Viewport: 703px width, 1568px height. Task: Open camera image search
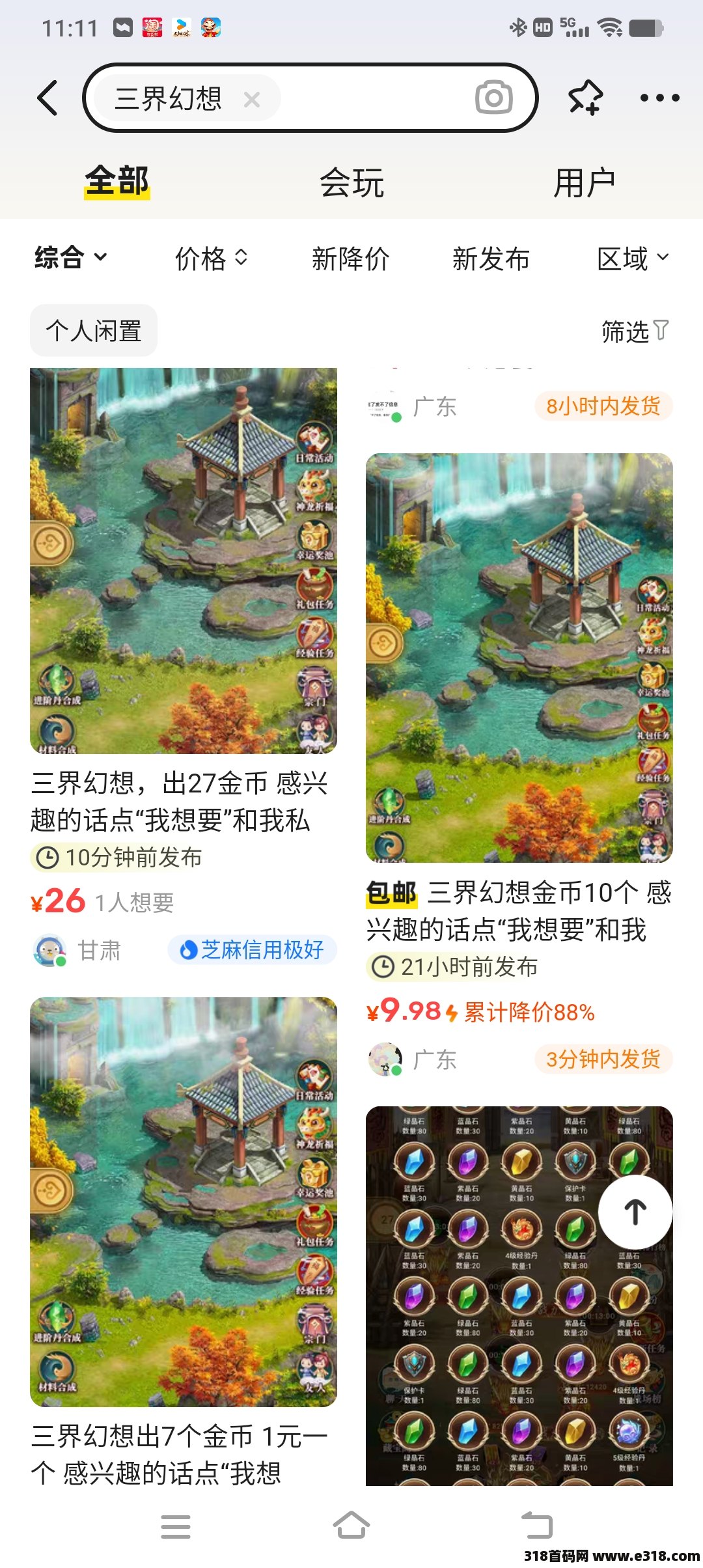[x=493, y=98]
